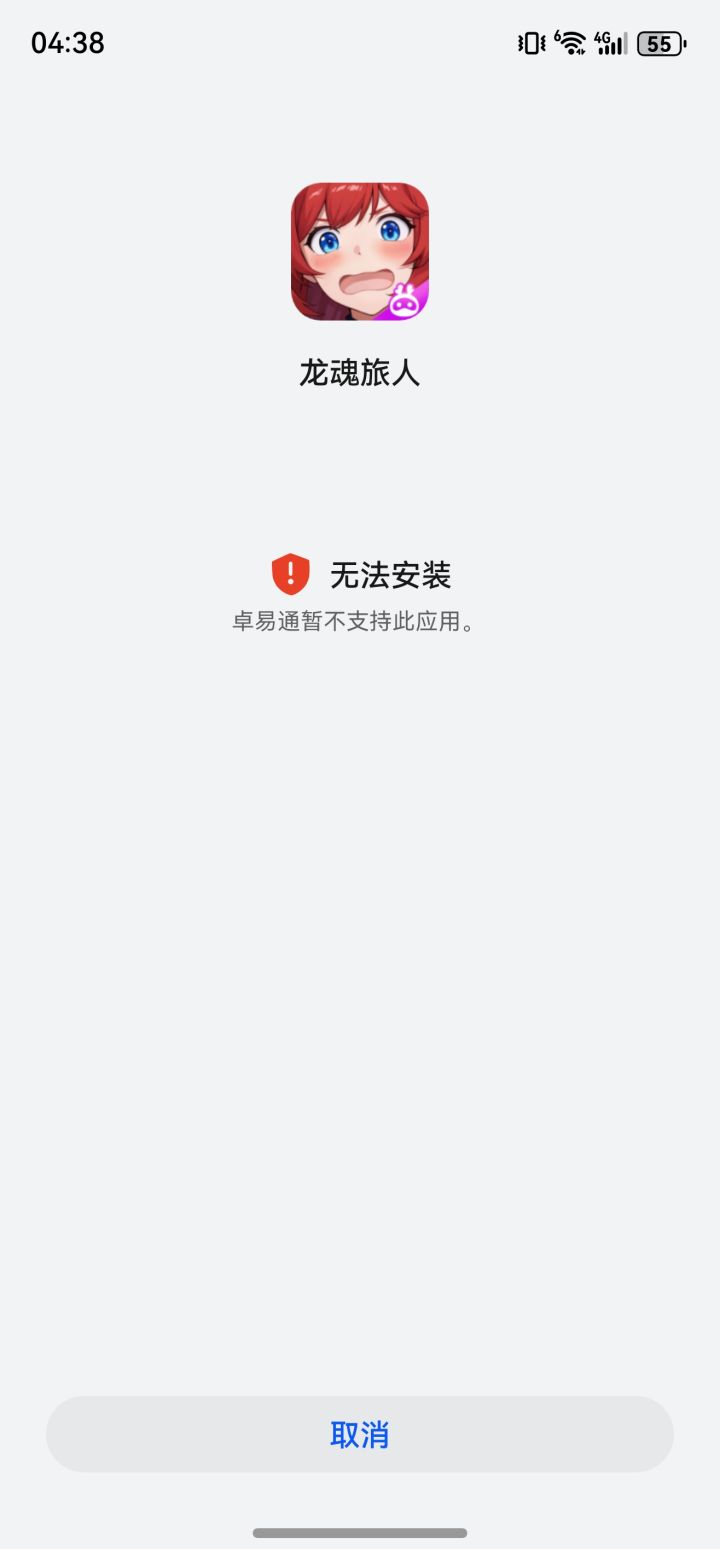Click the red warning shield icon
720x1549 pixels.
point(290,573)
